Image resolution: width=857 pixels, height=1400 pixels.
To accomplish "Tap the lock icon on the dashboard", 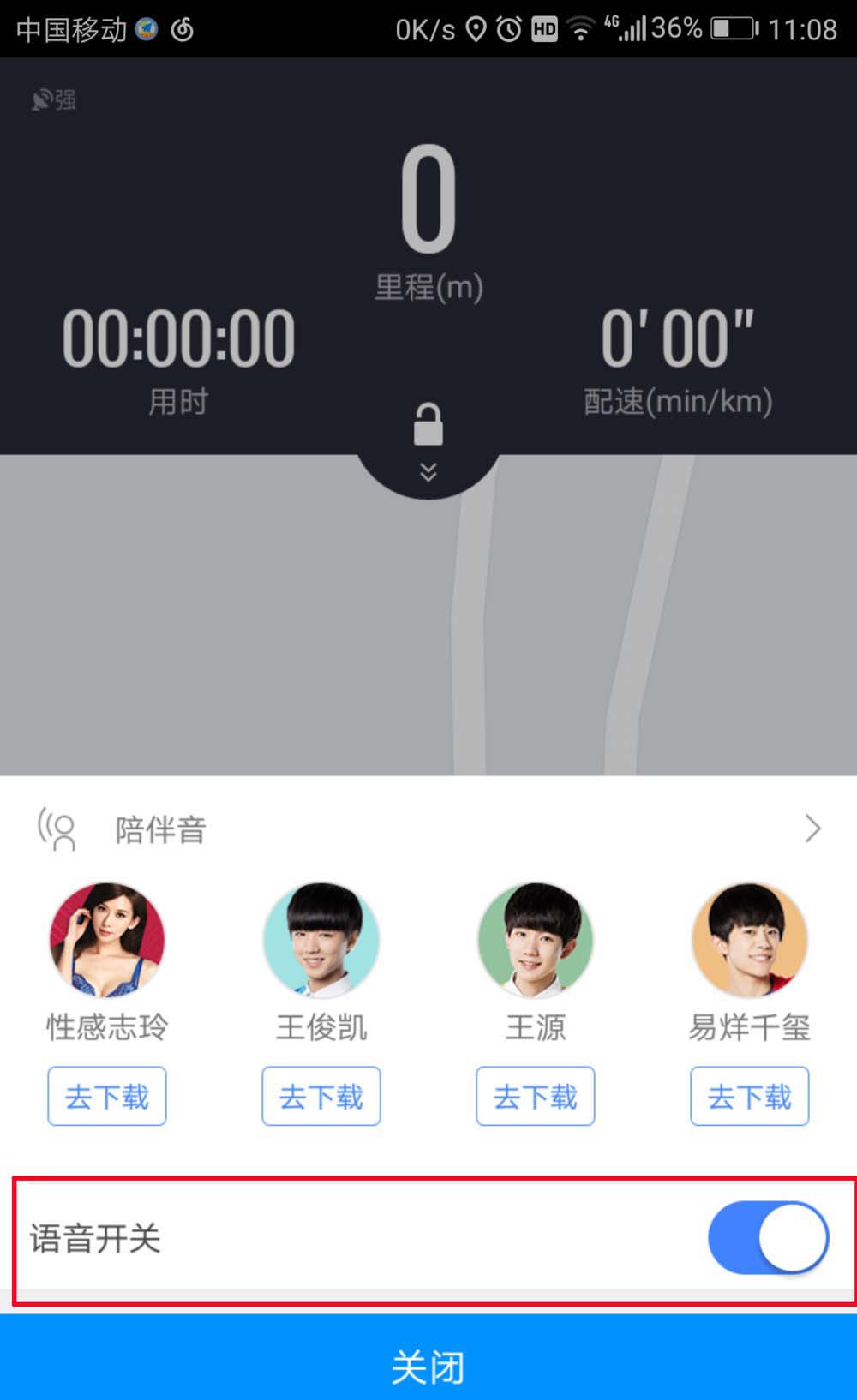I will (x=428, y=425).
